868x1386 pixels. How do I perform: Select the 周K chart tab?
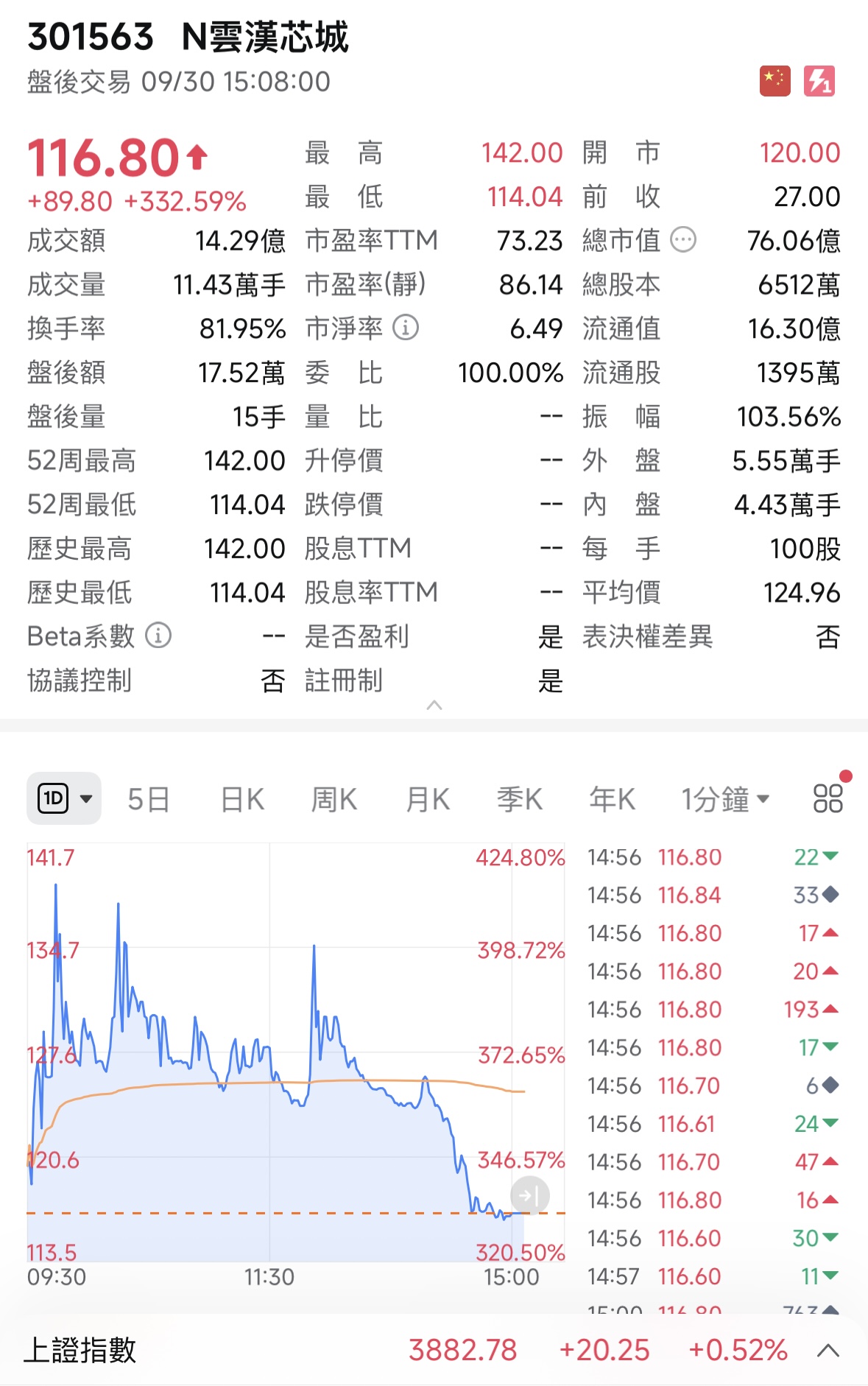coord(334,799)
